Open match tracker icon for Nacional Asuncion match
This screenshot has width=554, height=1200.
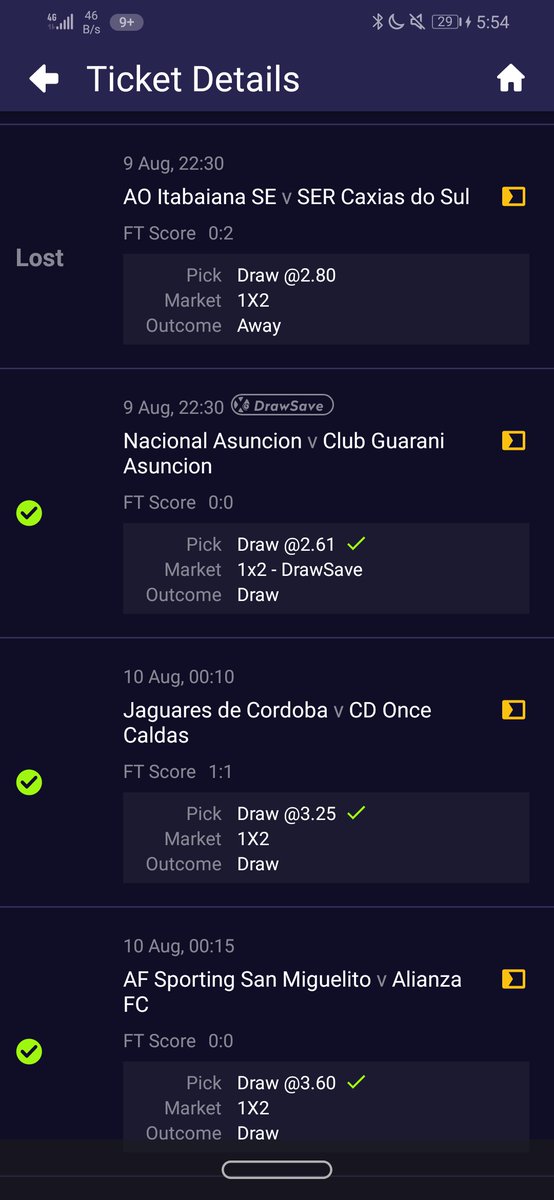[x=513, y=441]
